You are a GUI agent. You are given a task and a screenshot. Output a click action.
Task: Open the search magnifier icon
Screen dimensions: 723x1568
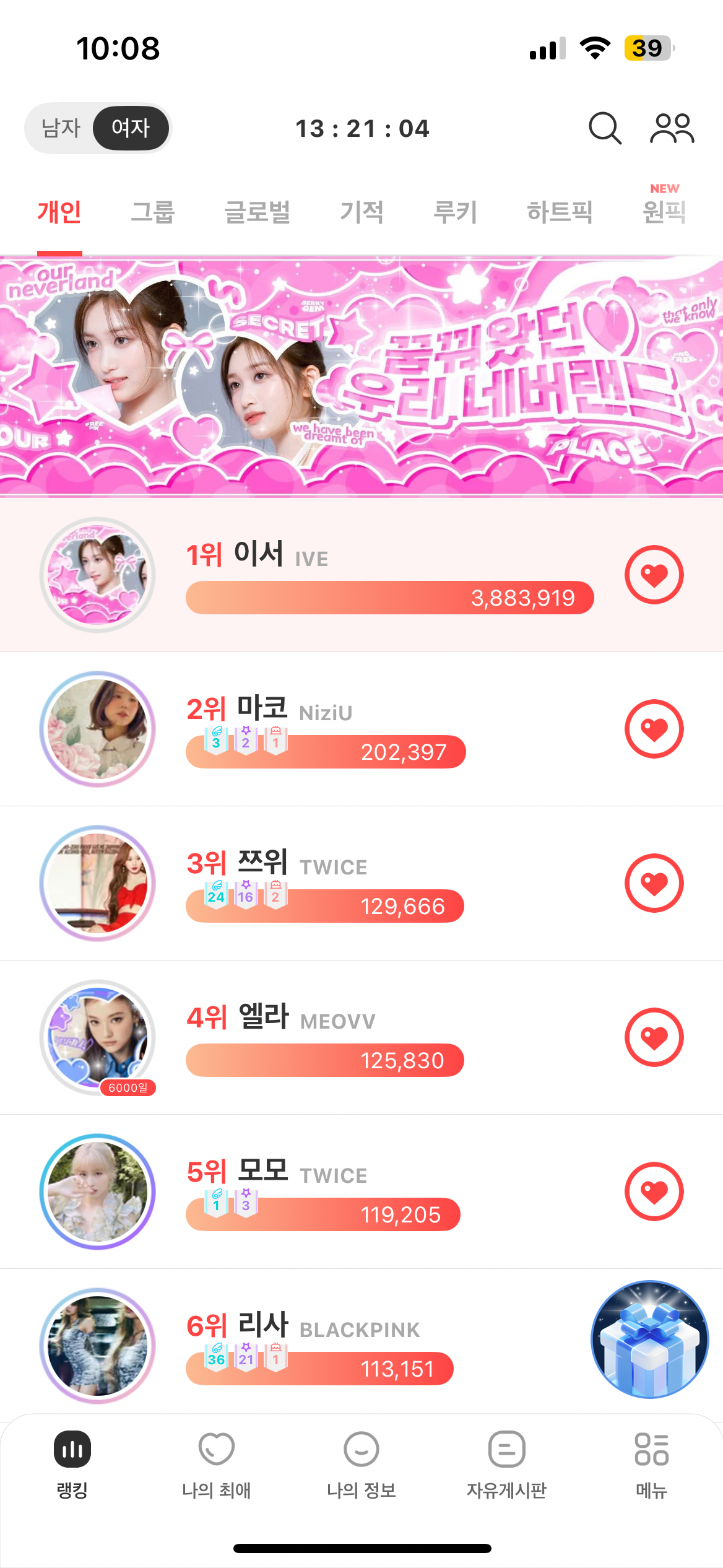pos(604,128)
